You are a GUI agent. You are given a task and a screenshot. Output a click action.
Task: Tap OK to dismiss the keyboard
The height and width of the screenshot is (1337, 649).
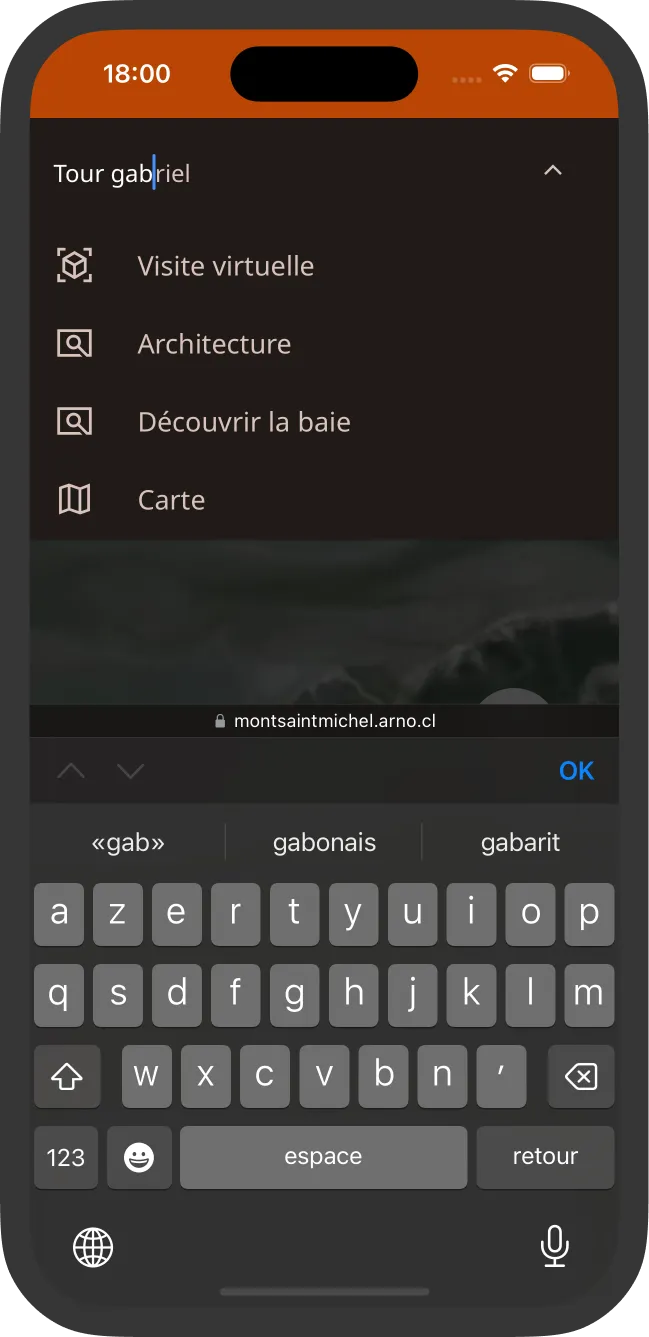[576, 771]
